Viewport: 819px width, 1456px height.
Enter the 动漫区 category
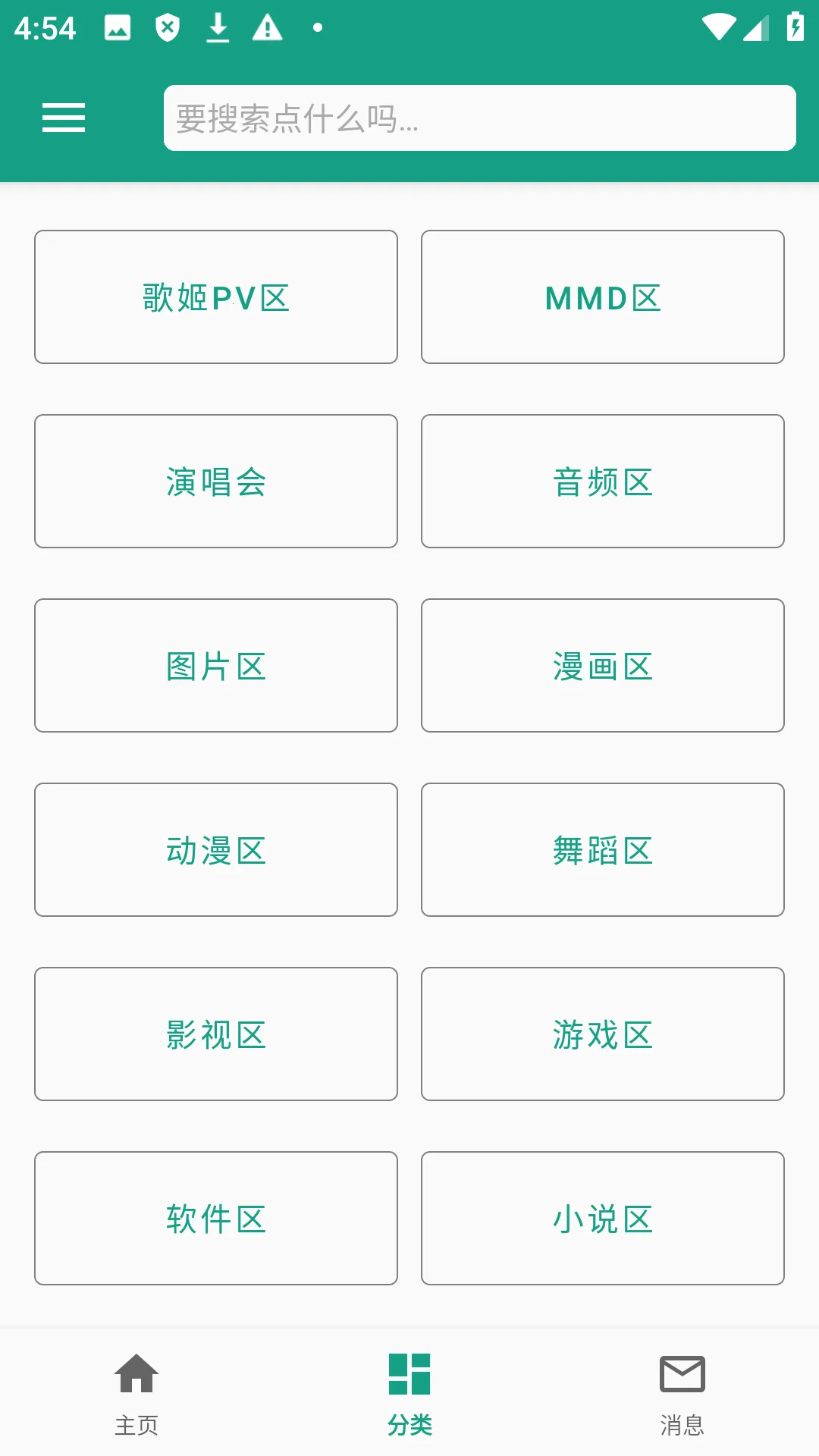tap(216, 850)
